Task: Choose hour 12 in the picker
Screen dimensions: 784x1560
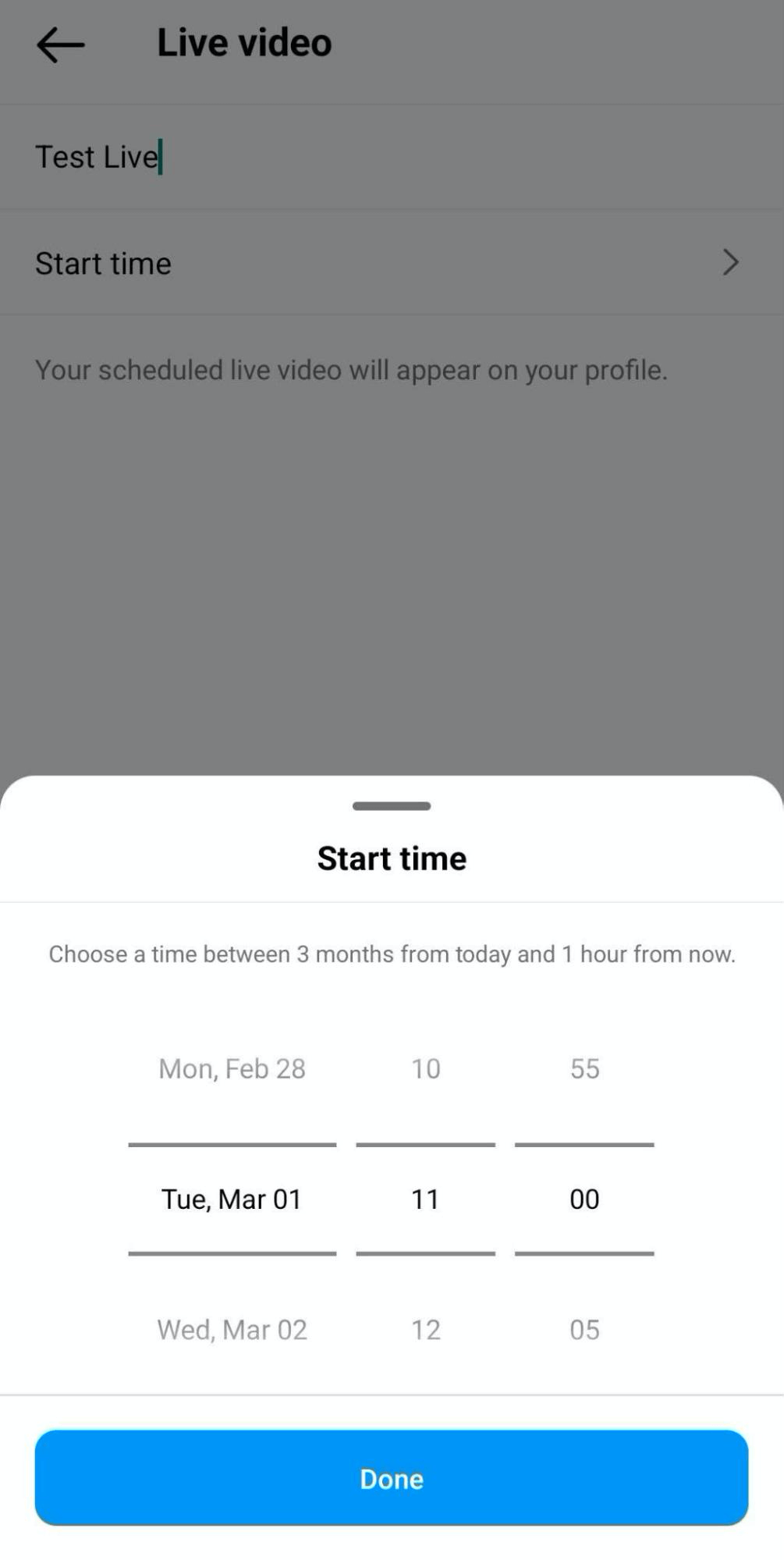Action: [x=426, y=1329]
